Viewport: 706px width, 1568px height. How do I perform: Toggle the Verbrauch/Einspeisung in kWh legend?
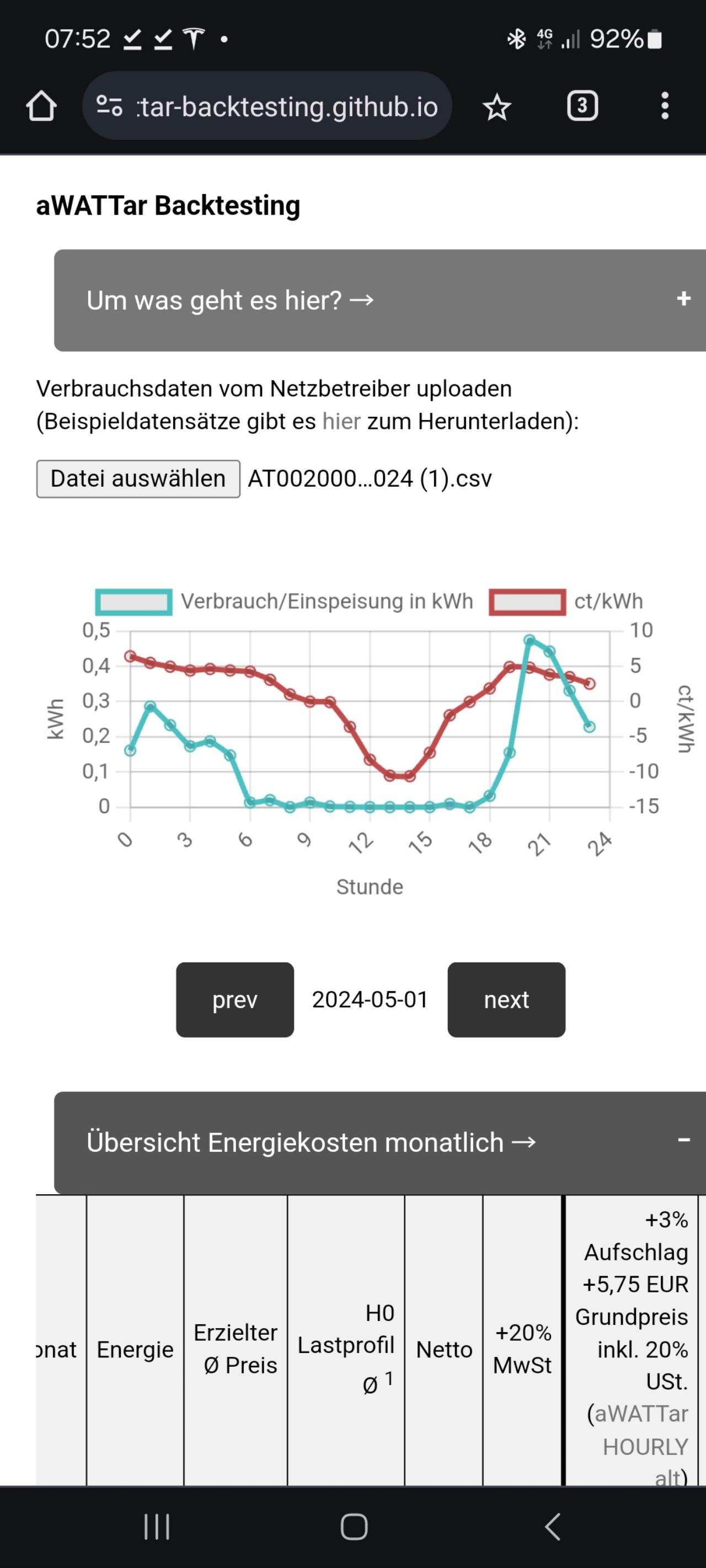click(x=284, y=602)
